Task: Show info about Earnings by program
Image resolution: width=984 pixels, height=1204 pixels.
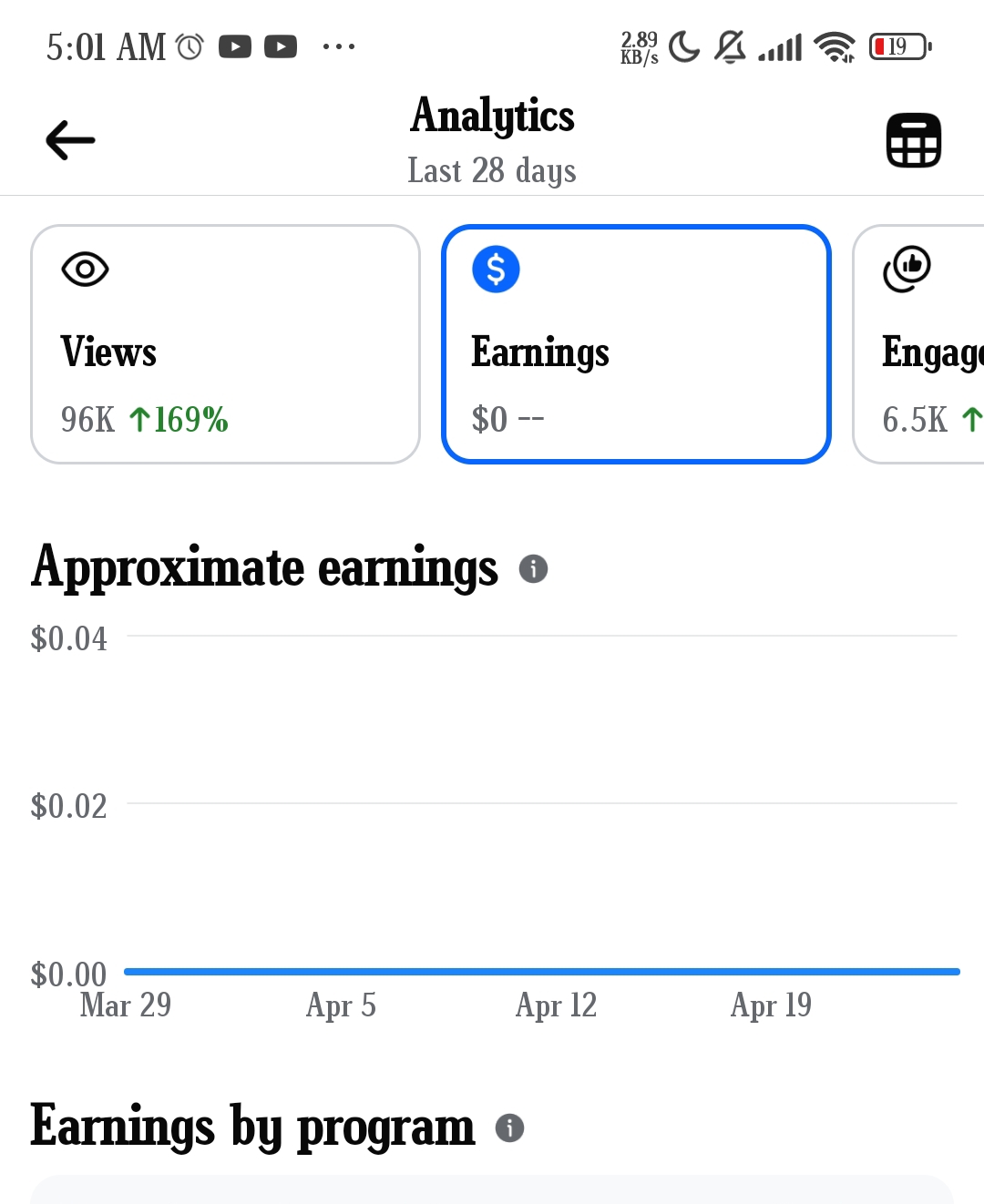Action: coord(509,1128)
